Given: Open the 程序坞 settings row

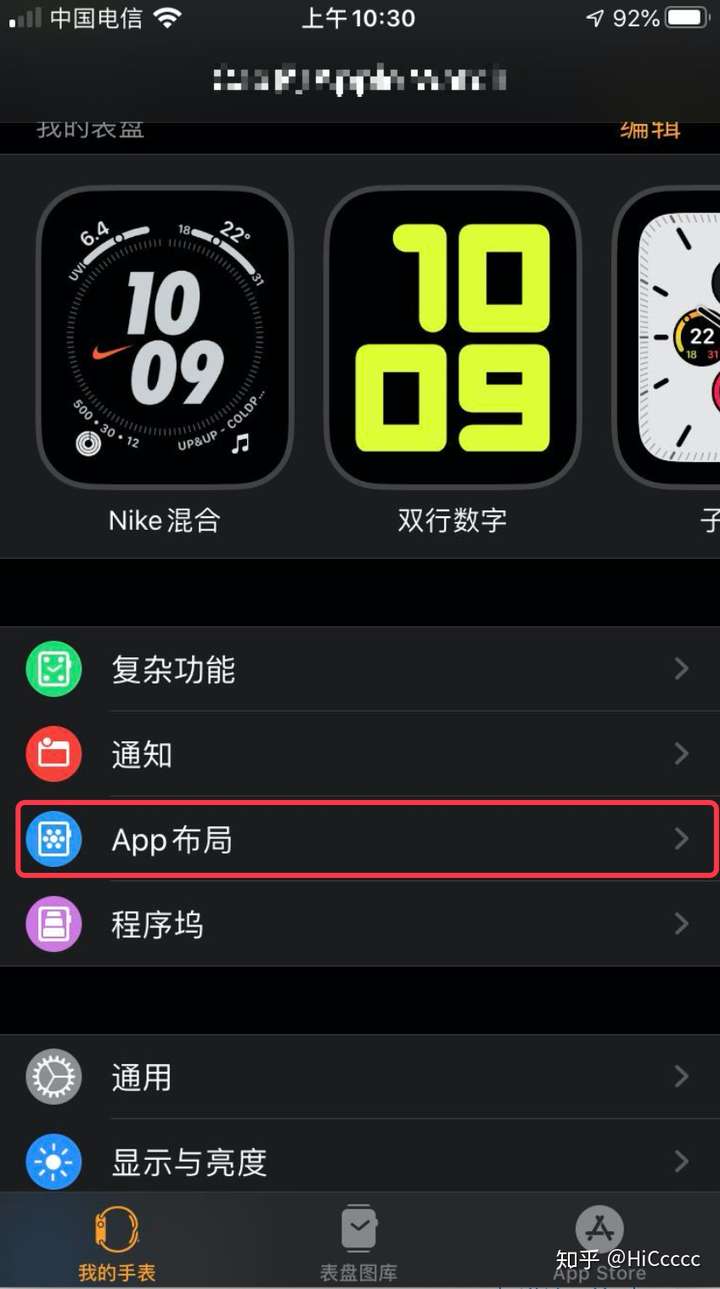Looking at the screenshot, I should 360,924.
